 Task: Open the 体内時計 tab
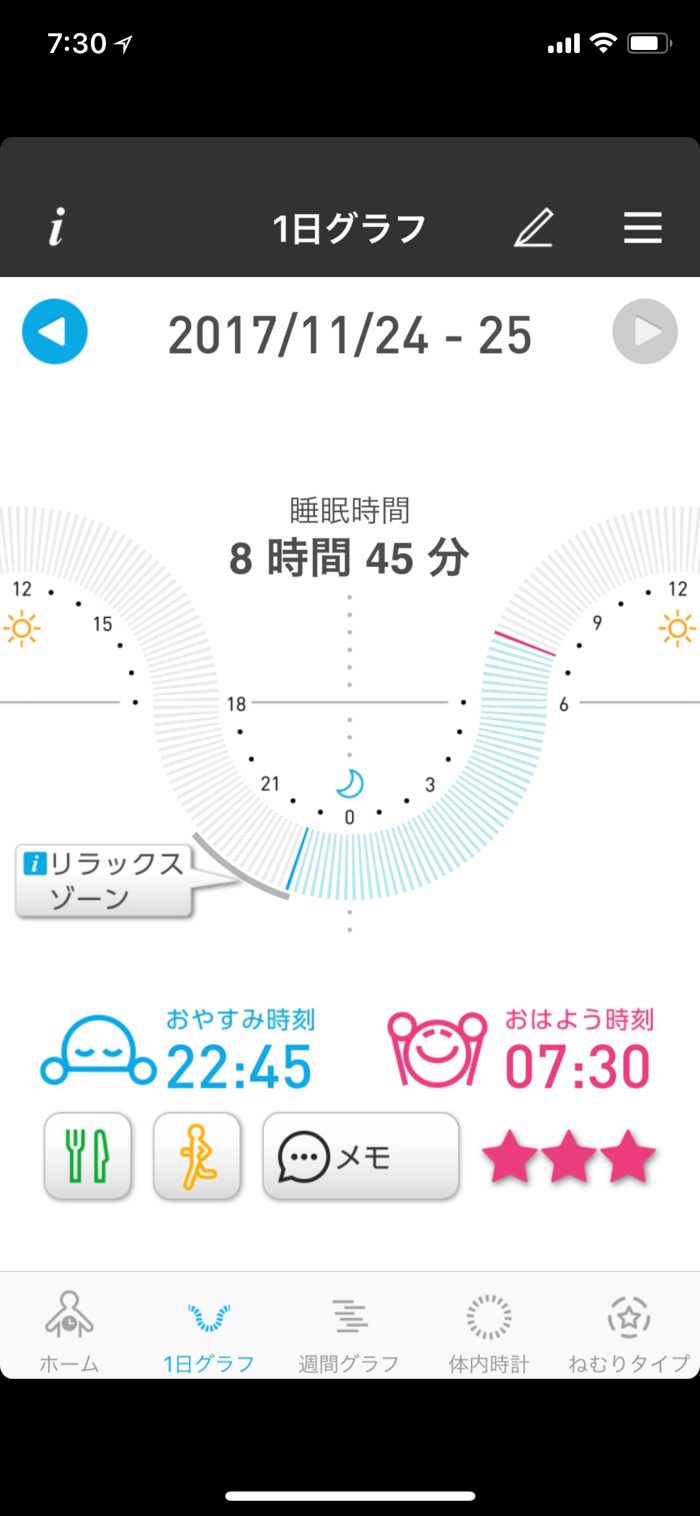[x=489, y=1332]
